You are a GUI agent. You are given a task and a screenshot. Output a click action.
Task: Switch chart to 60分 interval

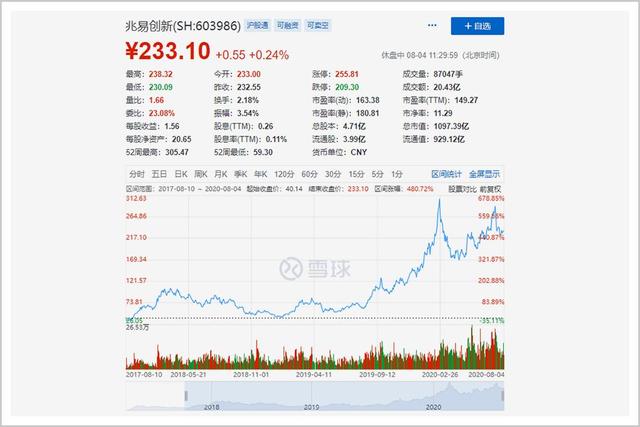click(x=309, y=174)
